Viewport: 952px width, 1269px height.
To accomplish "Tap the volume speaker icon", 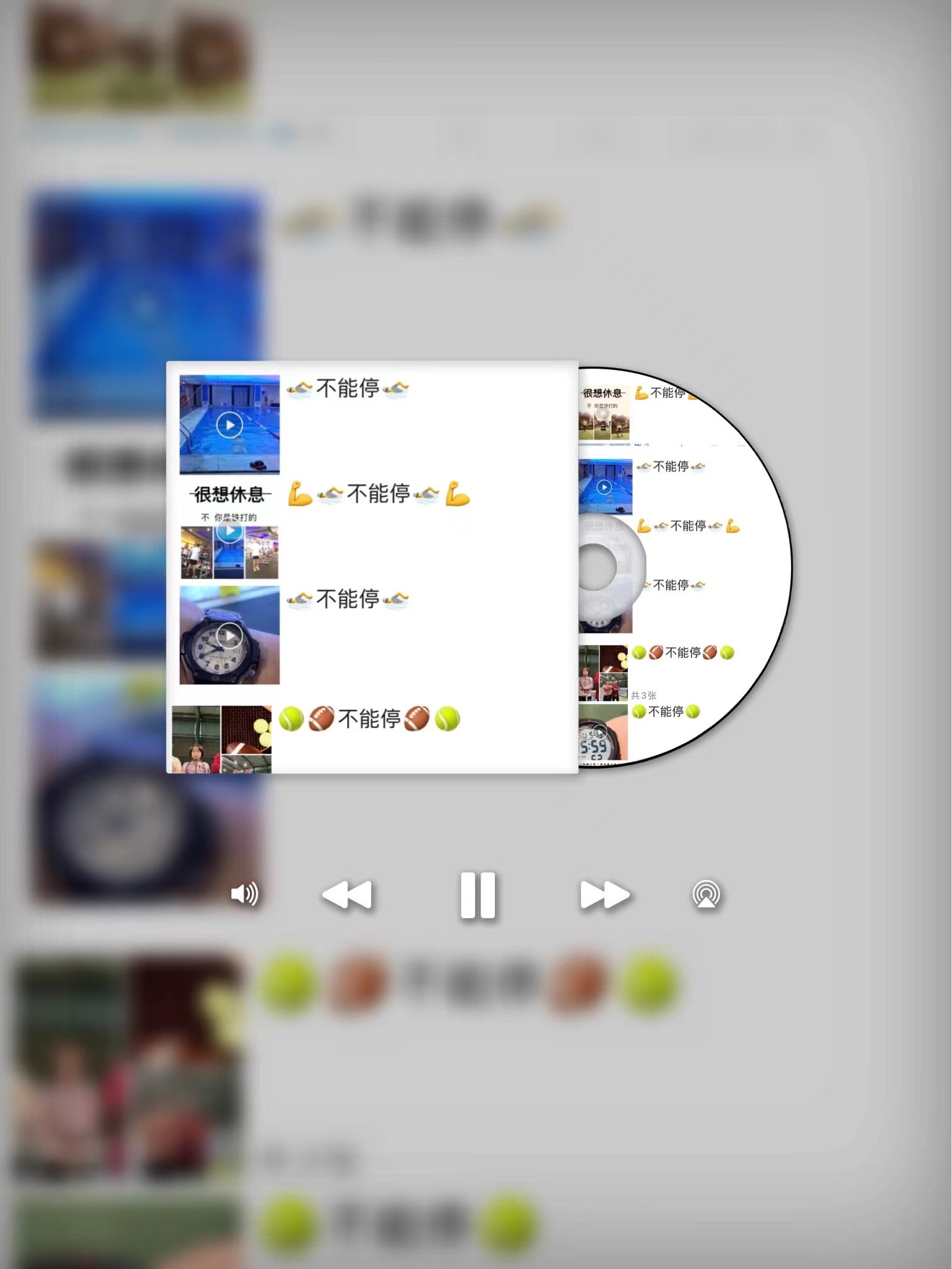I will coord(244,894).
